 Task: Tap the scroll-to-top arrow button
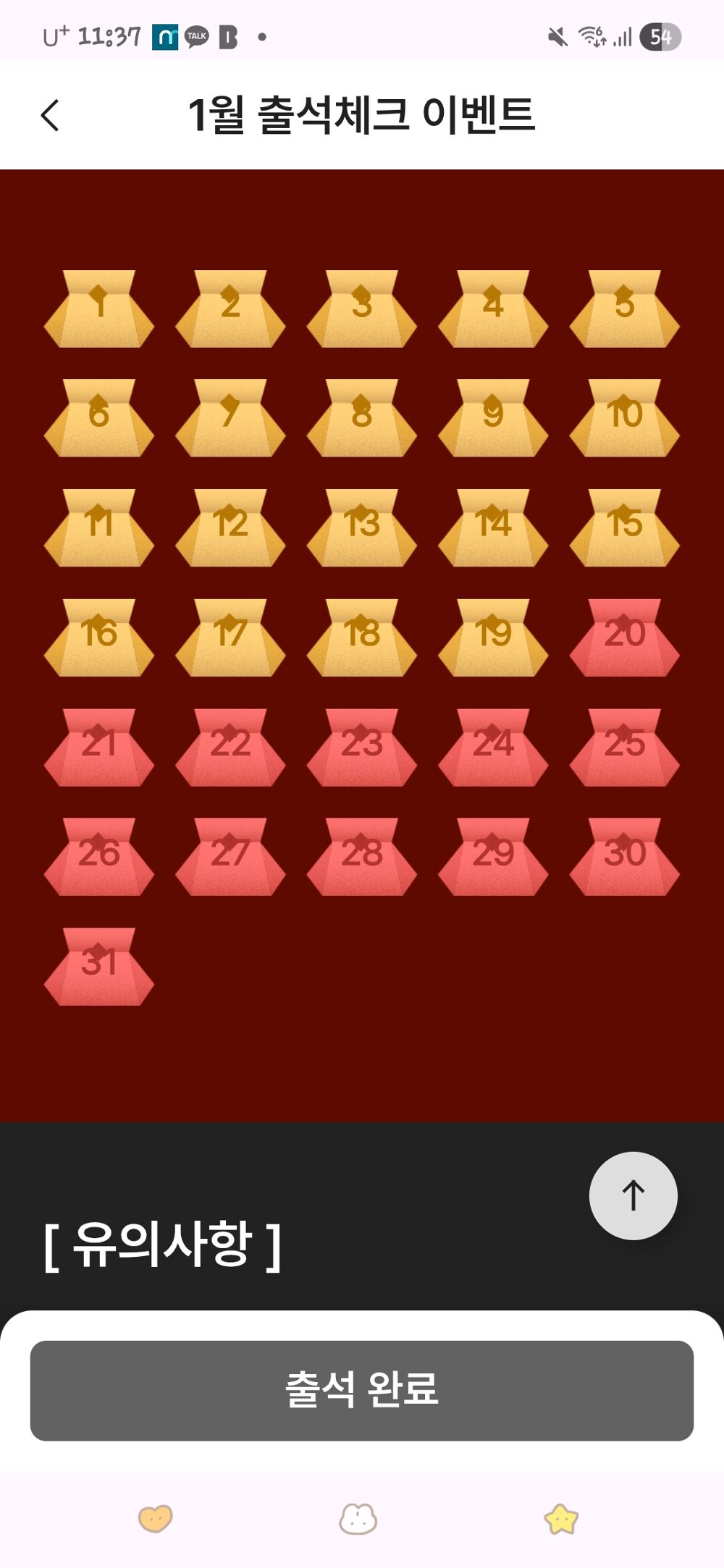coord(633,1195)
